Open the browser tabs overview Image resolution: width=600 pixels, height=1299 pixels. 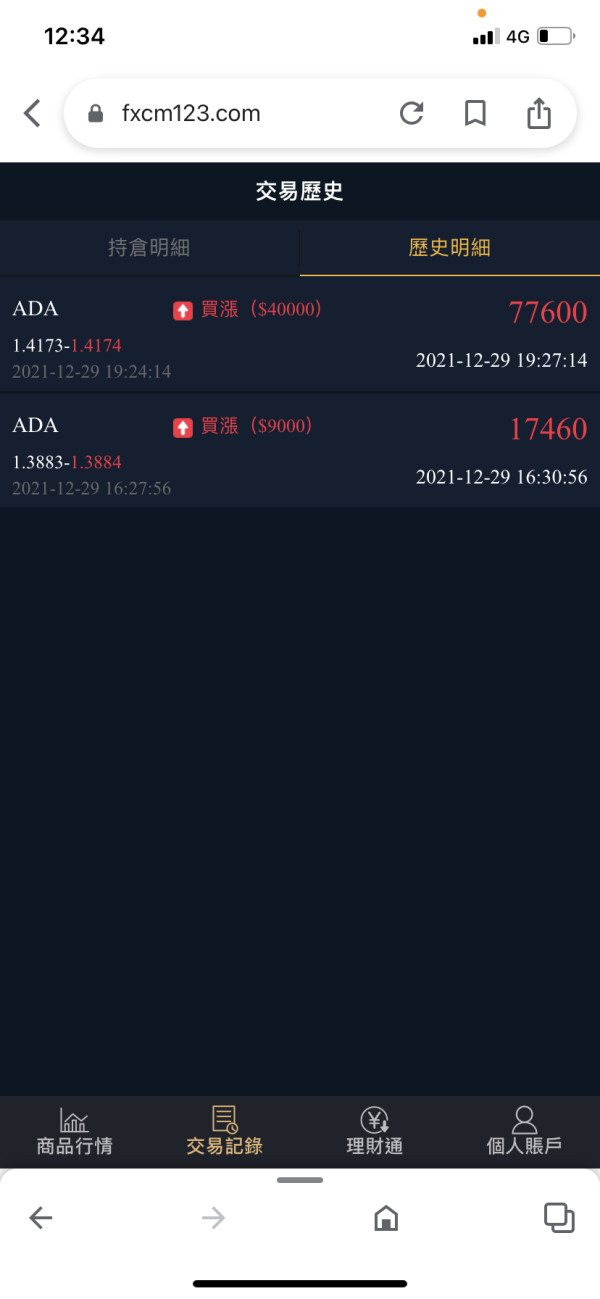559,1216
